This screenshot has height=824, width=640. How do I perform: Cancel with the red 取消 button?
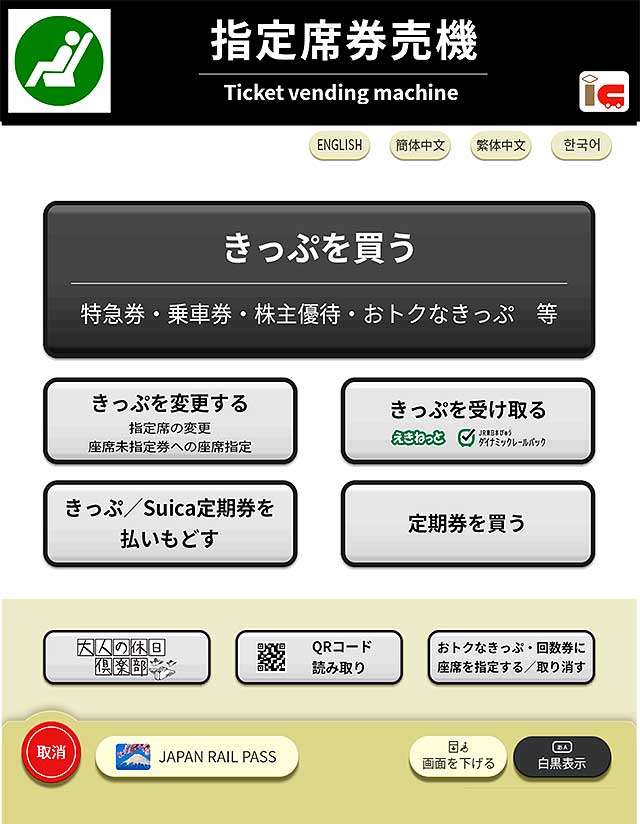[51, 753]
